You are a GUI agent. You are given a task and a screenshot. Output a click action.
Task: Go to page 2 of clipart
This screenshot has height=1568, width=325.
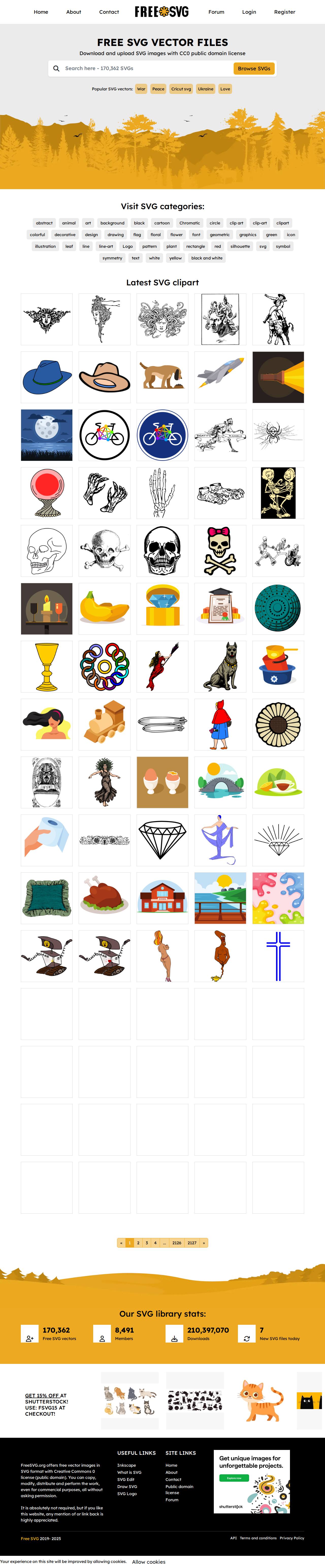tap(138, 1243)
